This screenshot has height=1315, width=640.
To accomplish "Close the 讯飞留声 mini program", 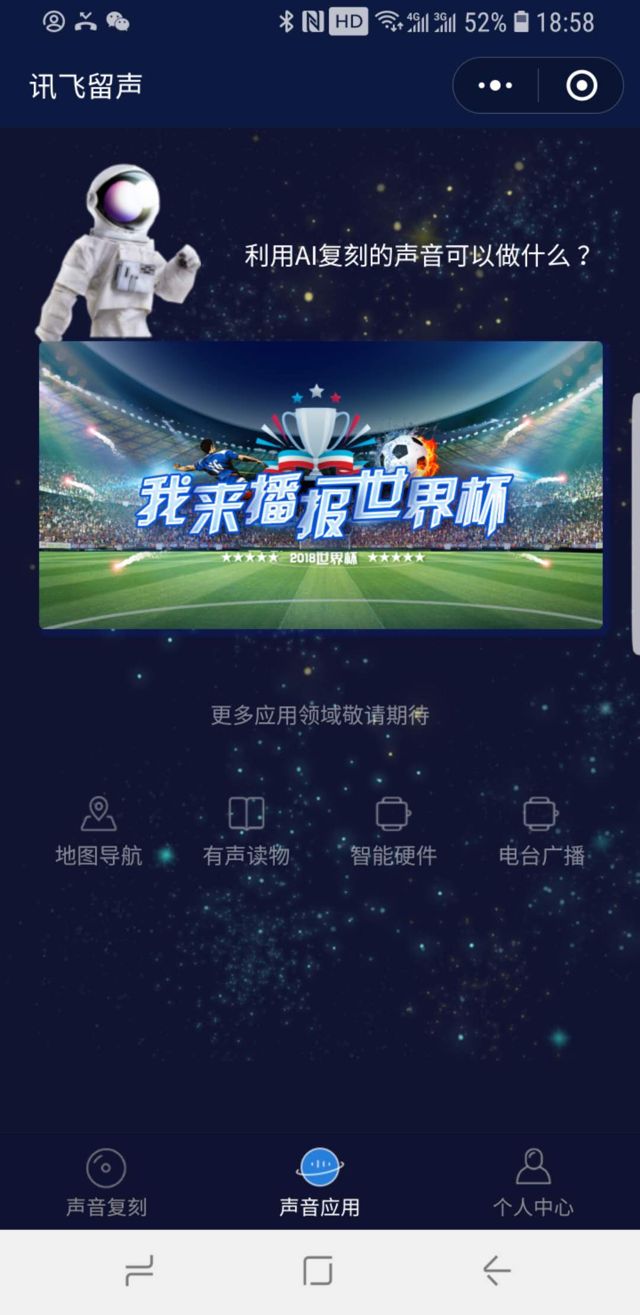I will (581, 86).
